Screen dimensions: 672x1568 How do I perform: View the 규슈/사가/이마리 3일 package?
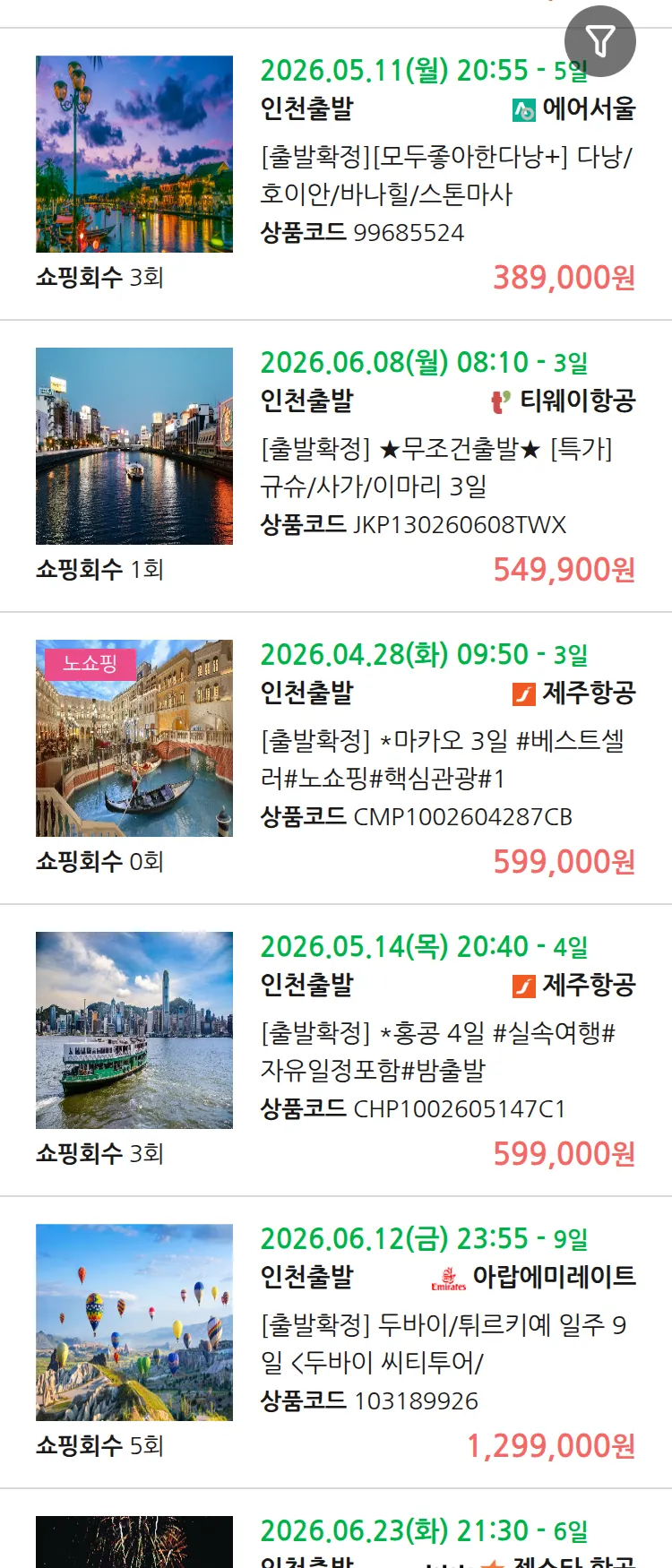click(x=436, y=467)
